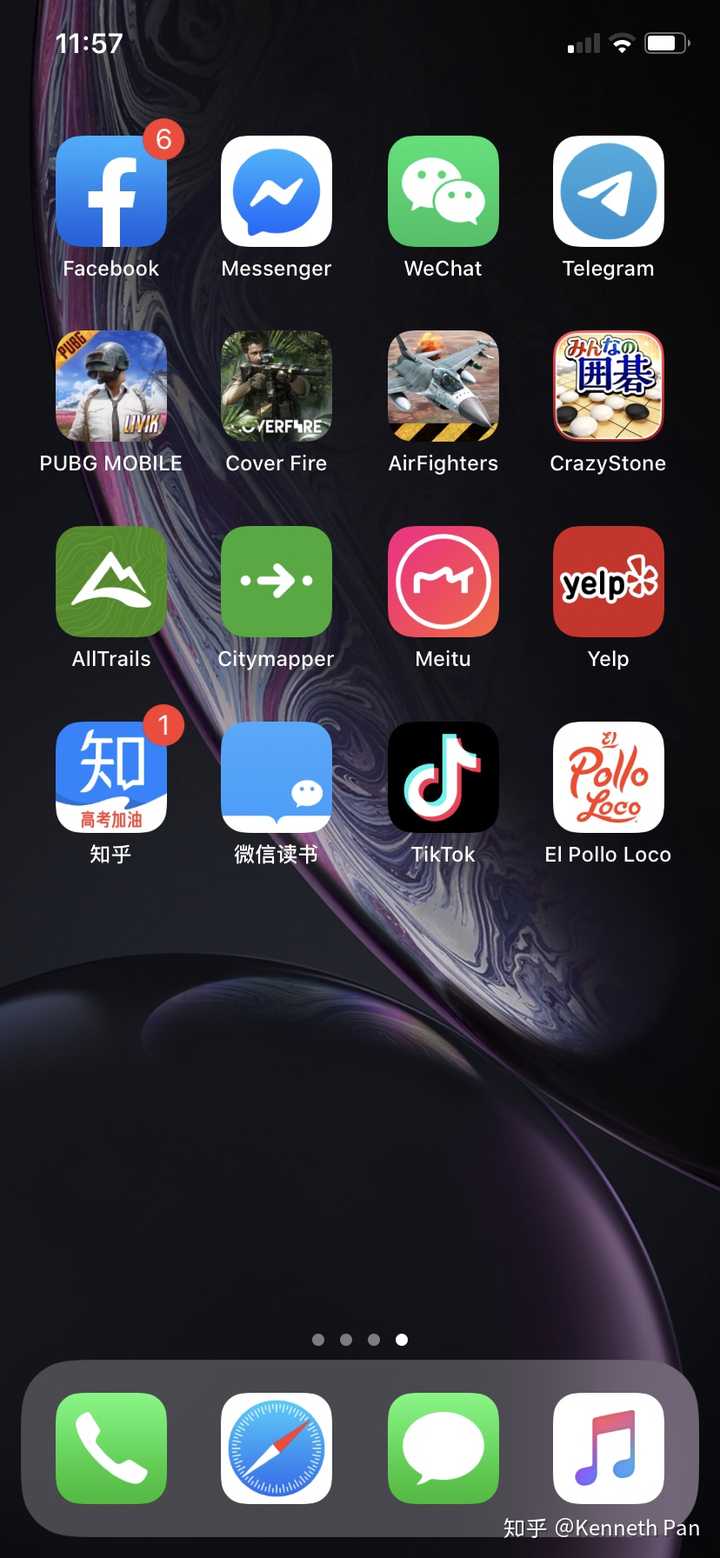This screenshot has height=1558, width=720.
Task: Launch the El Pollo Loco app
Action: pyautogui.click(x=608, y=777)
